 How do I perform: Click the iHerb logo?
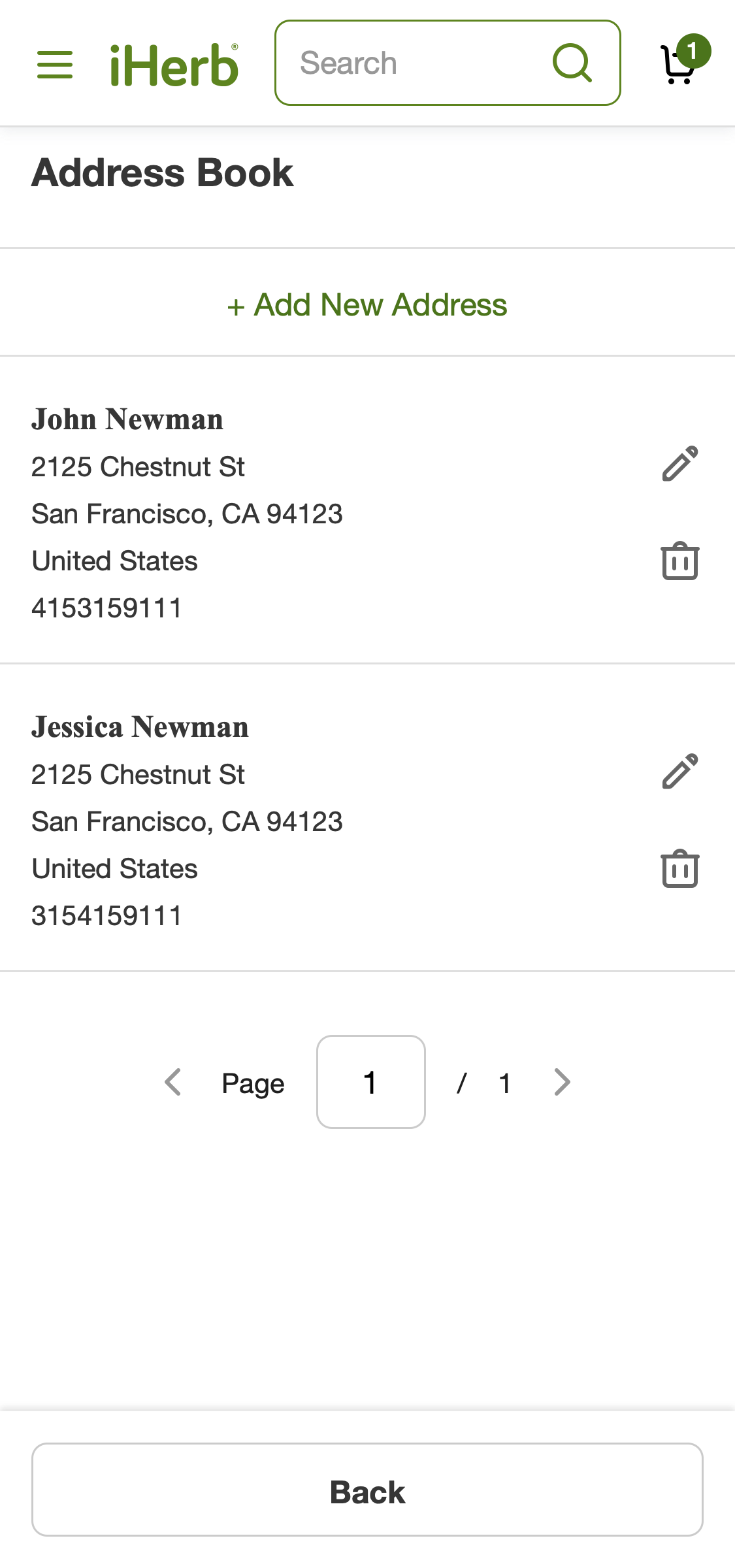coord(172,63)
